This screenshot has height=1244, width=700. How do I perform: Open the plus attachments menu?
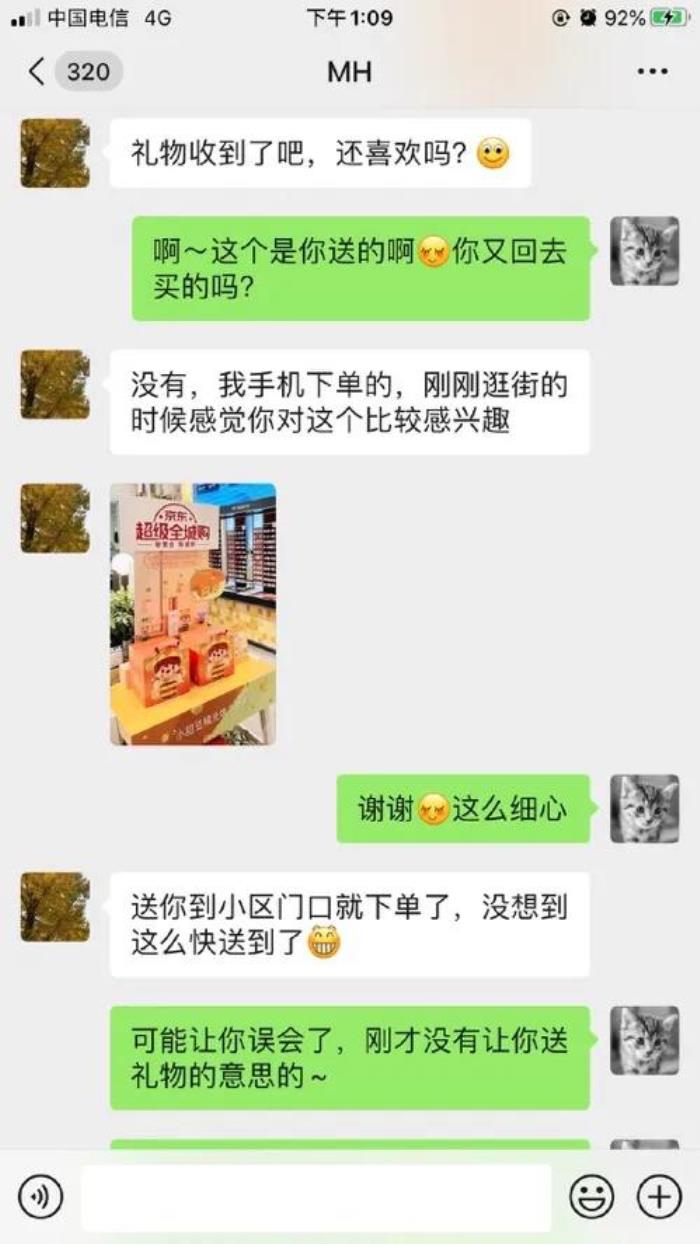tap(658, 1197)
